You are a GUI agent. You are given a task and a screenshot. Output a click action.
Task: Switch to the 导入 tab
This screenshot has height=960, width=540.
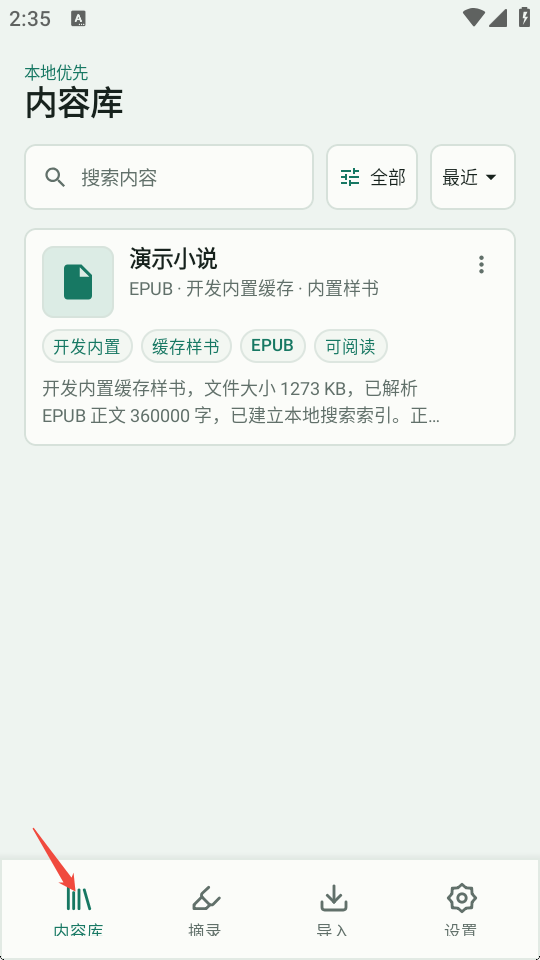coord(334,909)
